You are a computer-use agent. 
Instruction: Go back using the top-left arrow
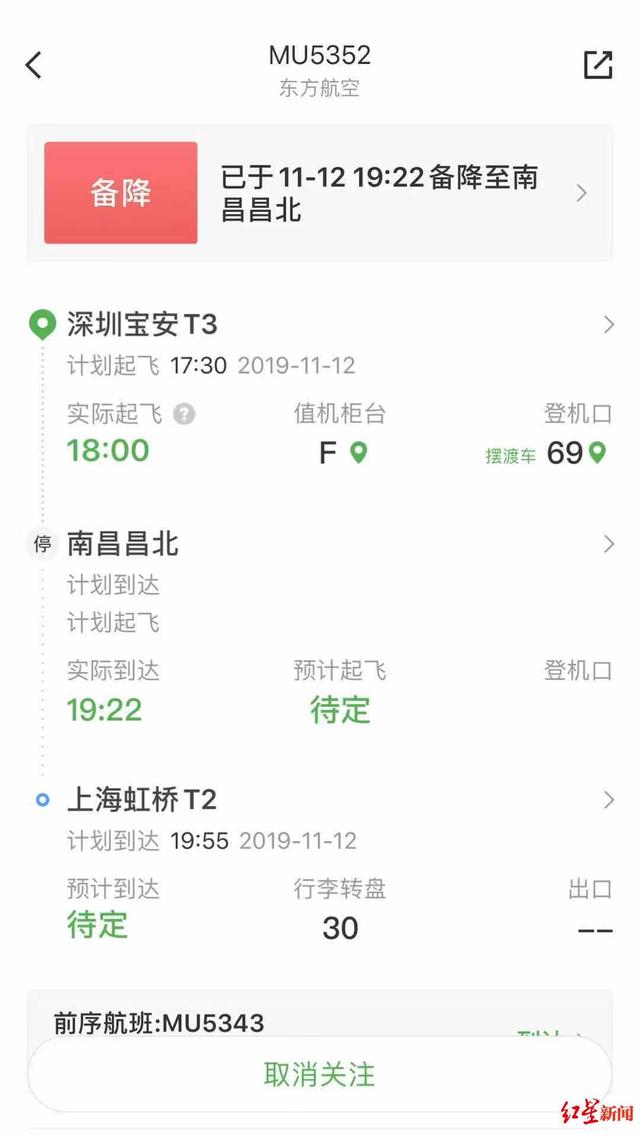point(33,65)
